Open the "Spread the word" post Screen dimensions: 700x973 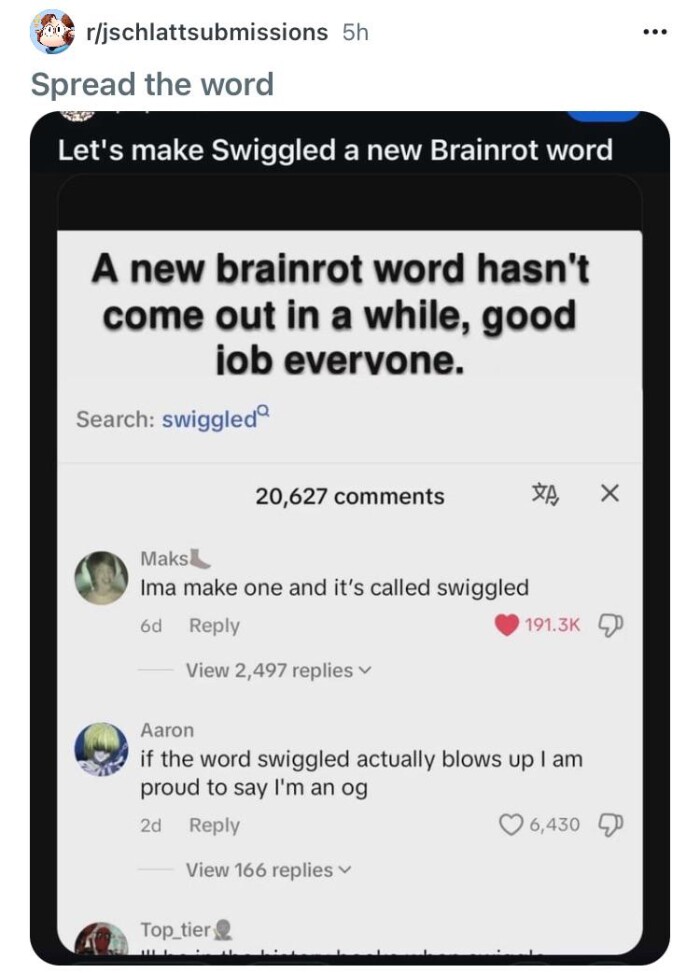[152, 84]
